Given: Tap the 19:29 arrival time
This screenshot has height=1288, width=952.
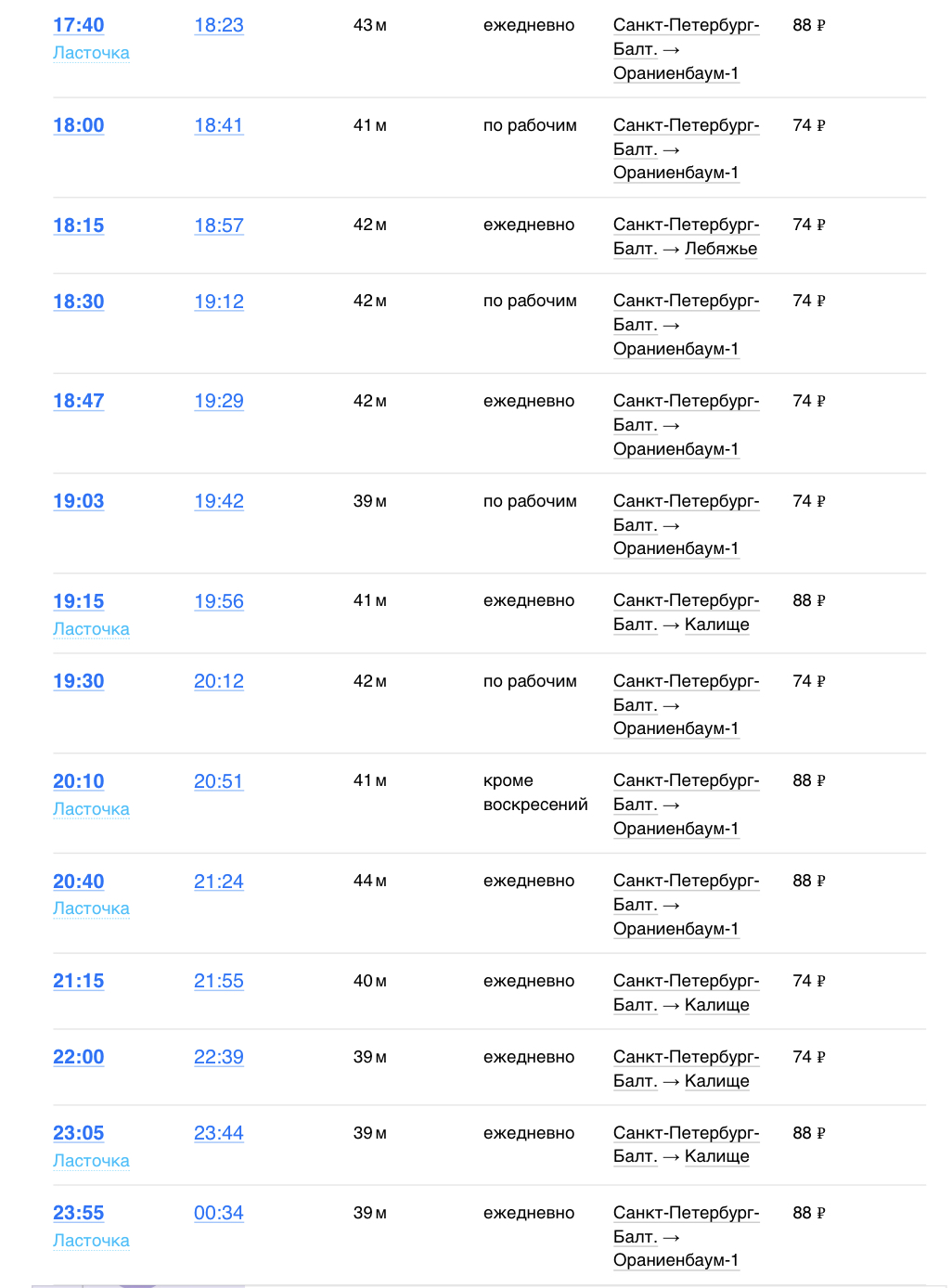Looking at the screenshot, I should (x=218, y=402).
